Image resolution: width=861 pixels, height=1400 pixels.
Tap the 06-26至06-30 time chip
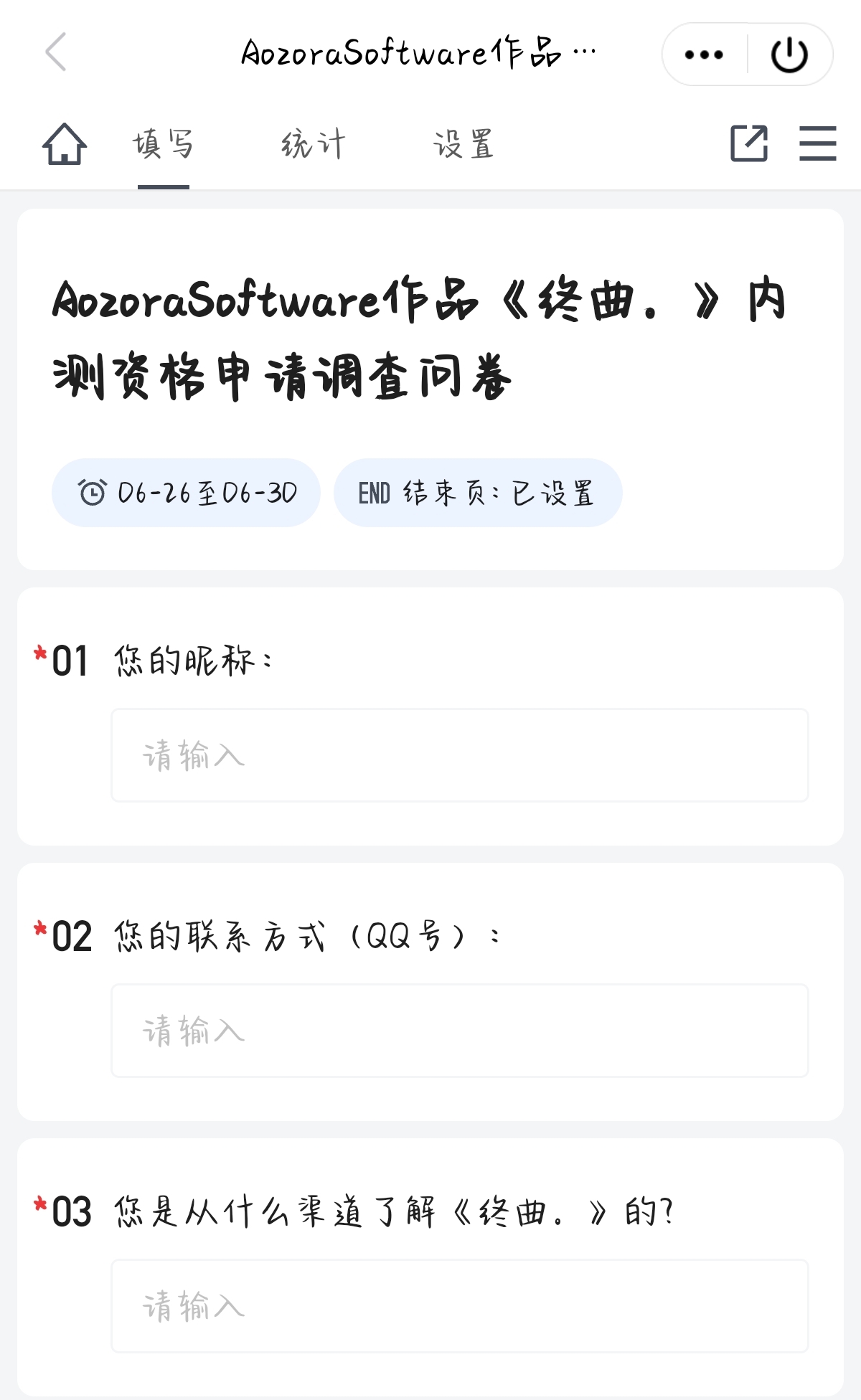coord(186,493)
